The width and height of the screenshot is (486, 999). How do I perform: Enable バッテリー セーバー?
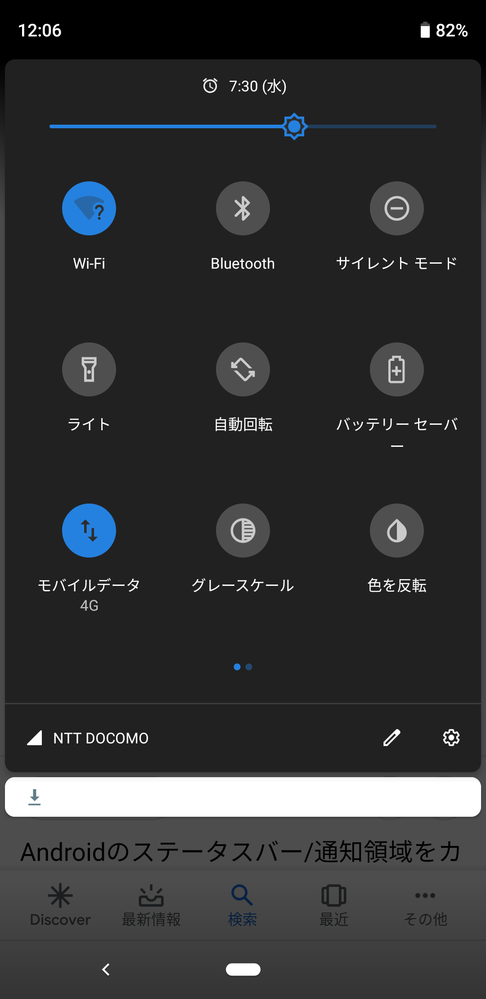click(397, 370)
